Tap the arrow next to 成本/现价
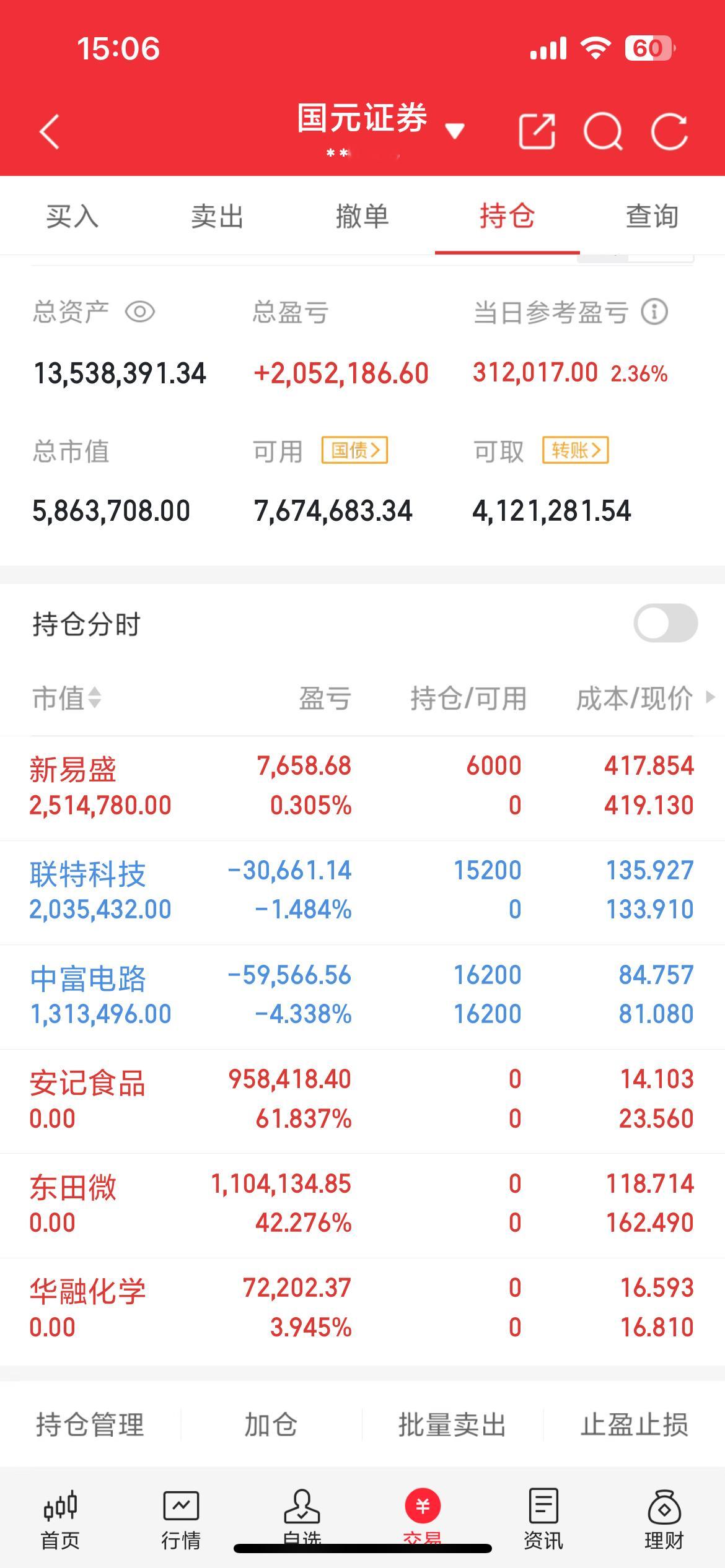Viewport: 725px width, 1568px height. click(708, 700)
